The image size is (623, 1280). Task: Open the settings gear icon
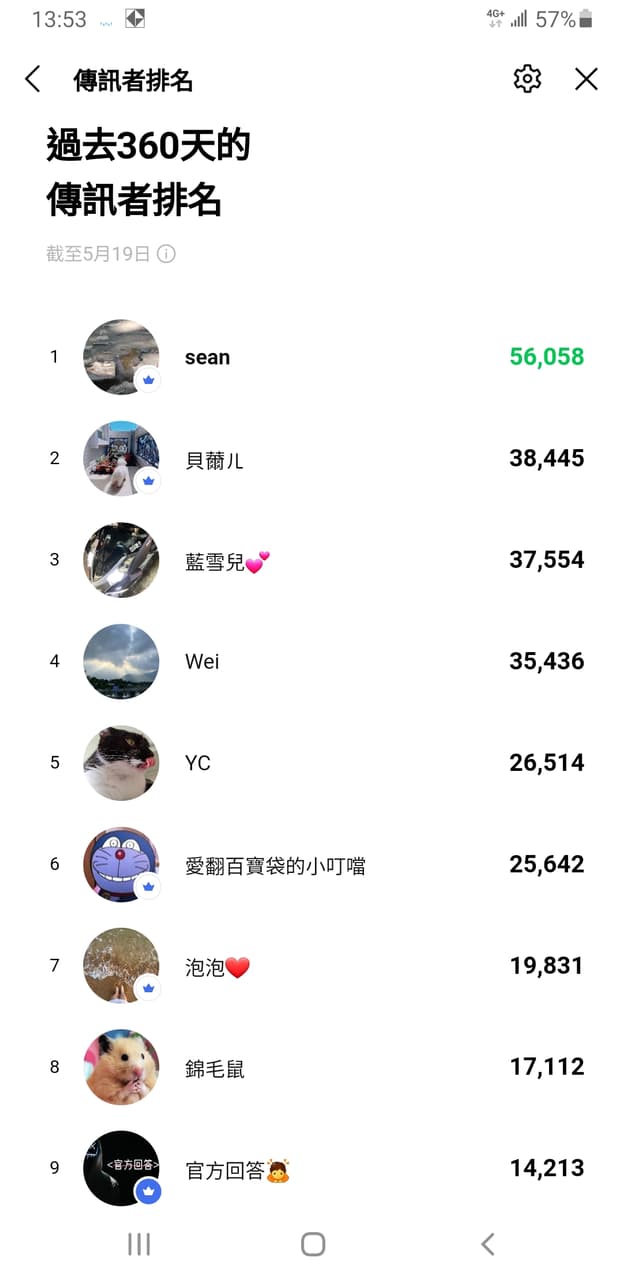(x=527, y=80)
